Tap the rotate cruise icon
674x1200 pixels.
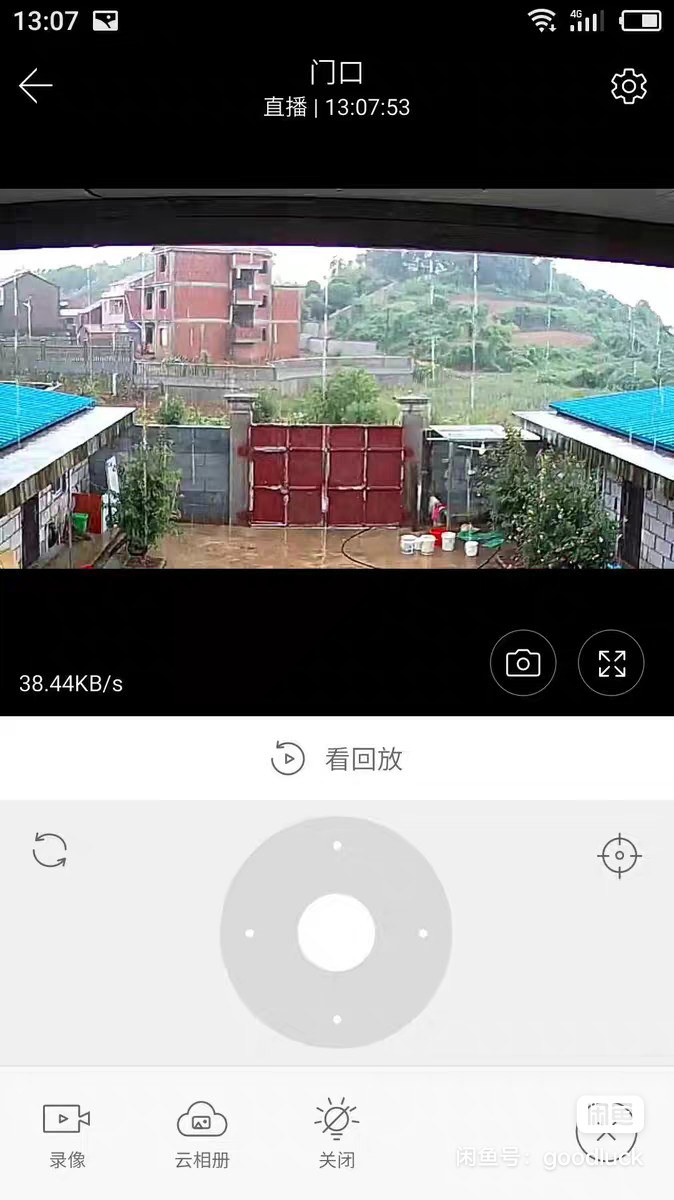[x=50, y=850]
